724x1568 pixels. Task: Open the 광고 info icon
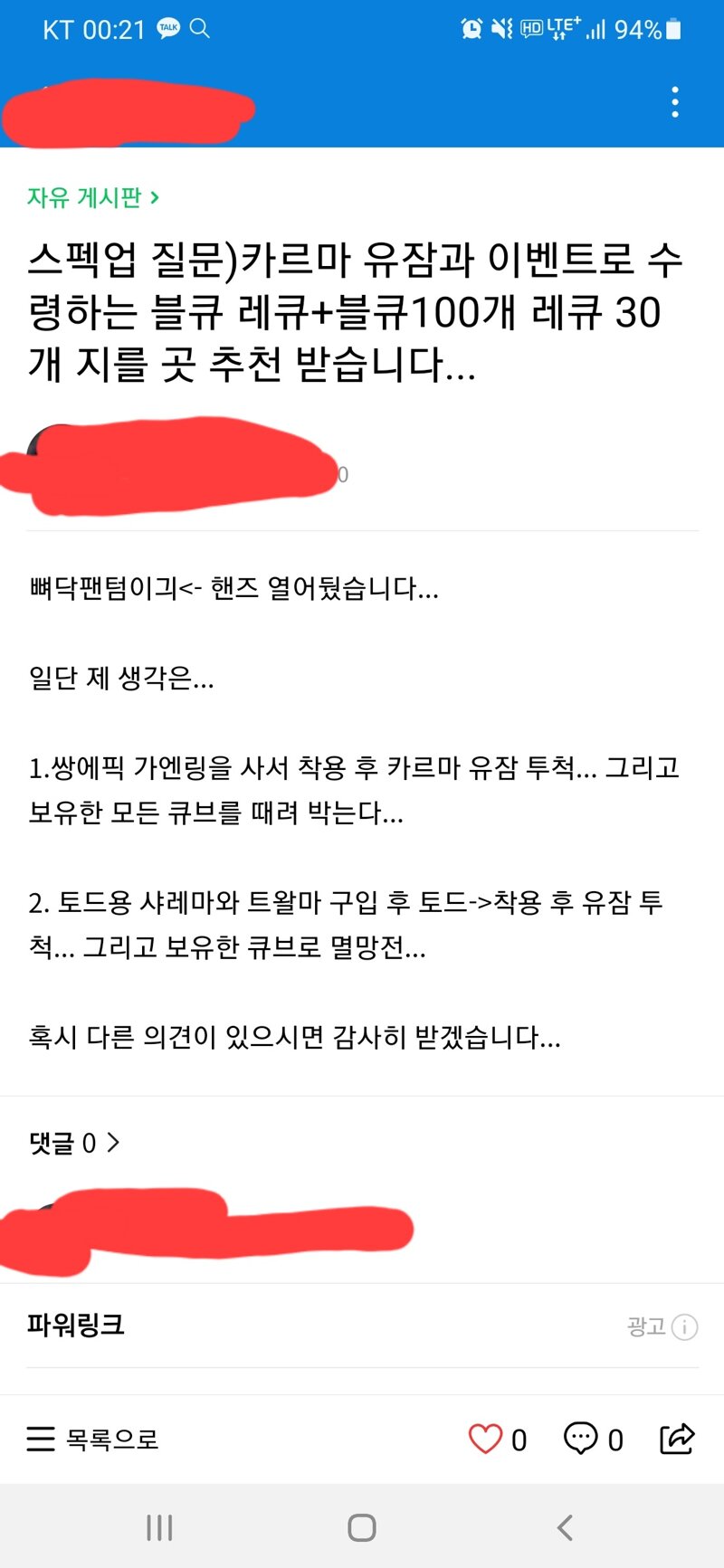tap(685, 1327)
